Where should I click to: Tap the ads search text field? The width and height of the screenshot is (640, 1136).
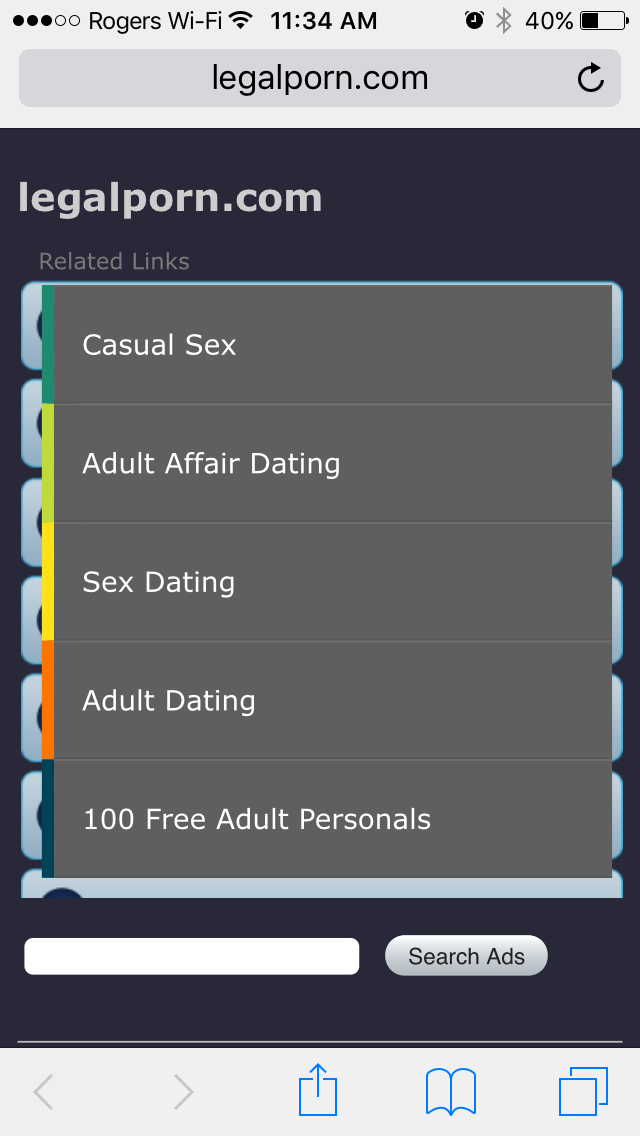(191, 956)
